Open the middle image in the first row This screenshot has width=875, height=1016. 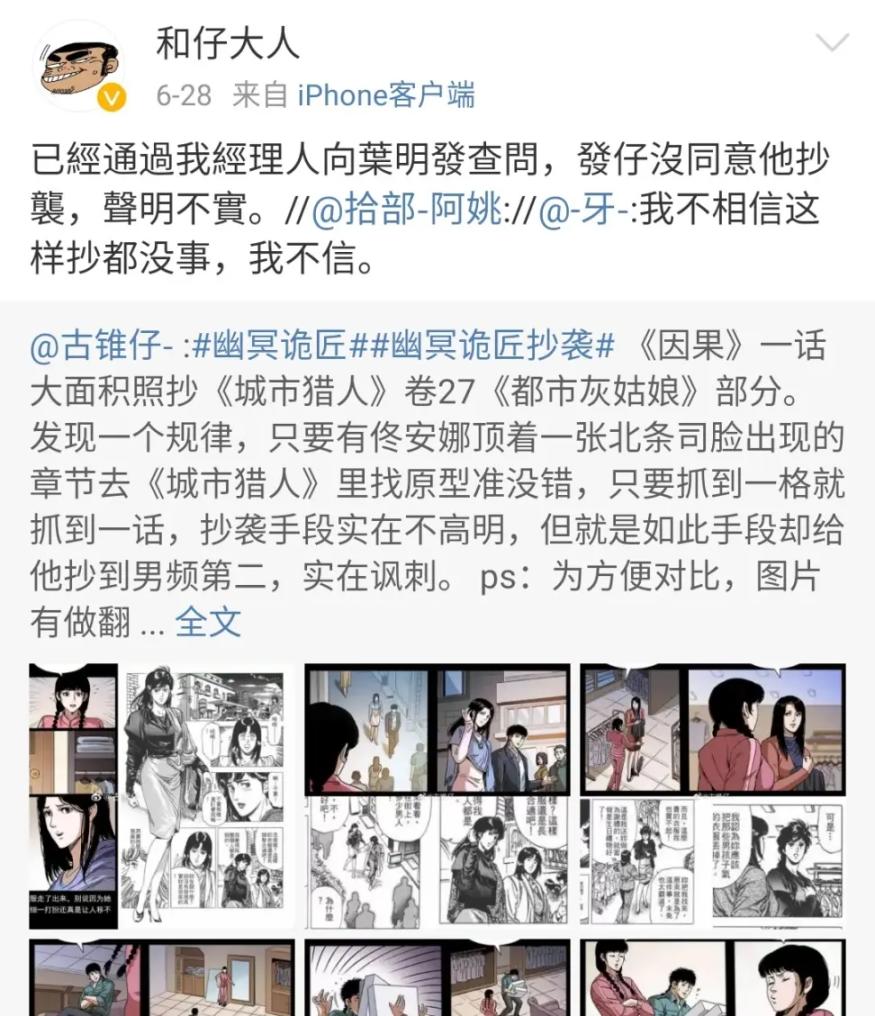click(x=437, y=797)
